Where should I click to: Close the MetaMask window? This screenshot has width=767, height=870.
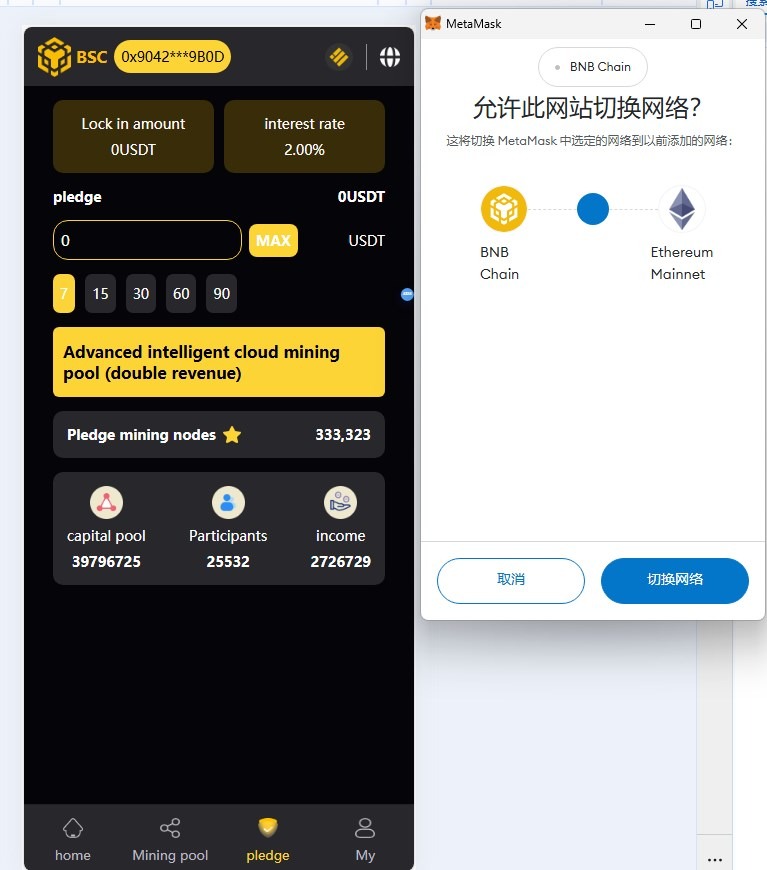pyautogui.click(x=742, y=24)
